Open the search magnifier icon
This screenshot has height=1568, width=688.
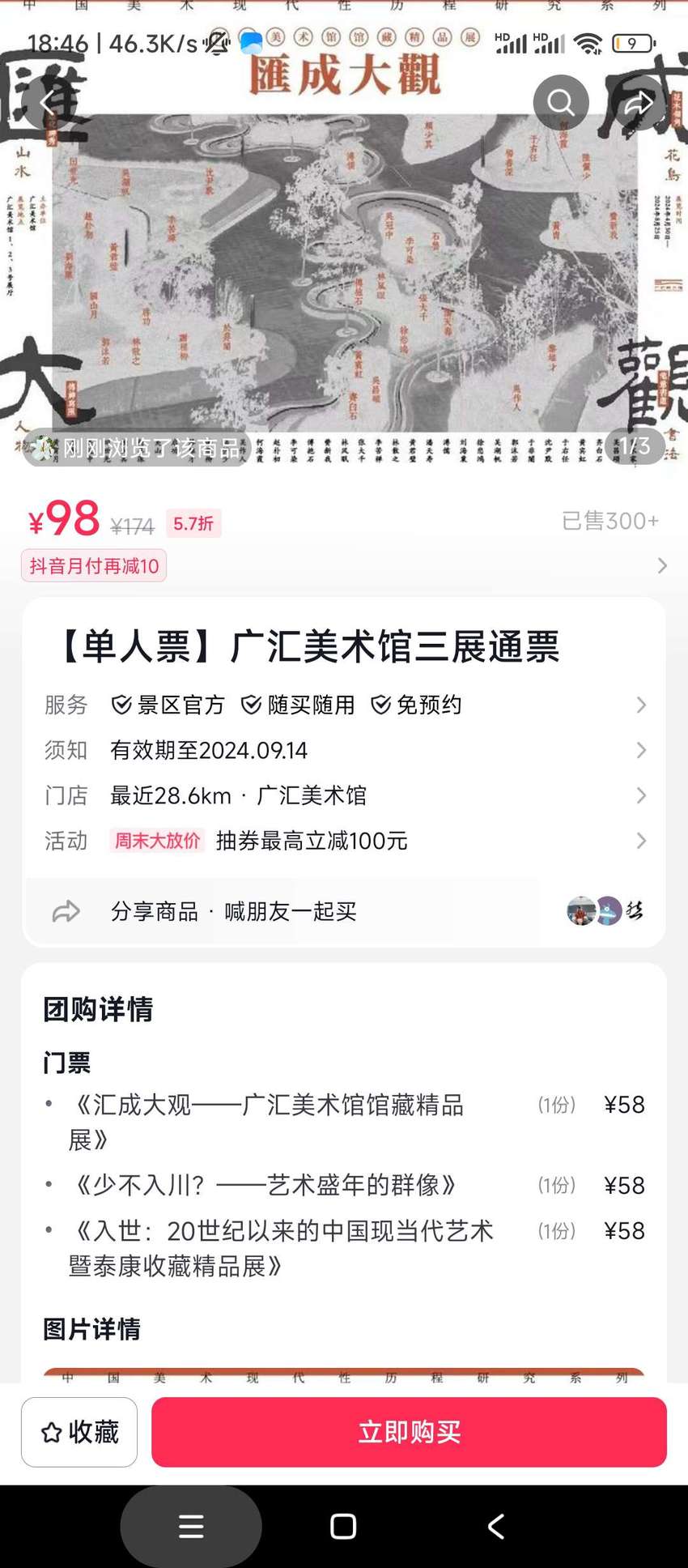coord(560,103)
